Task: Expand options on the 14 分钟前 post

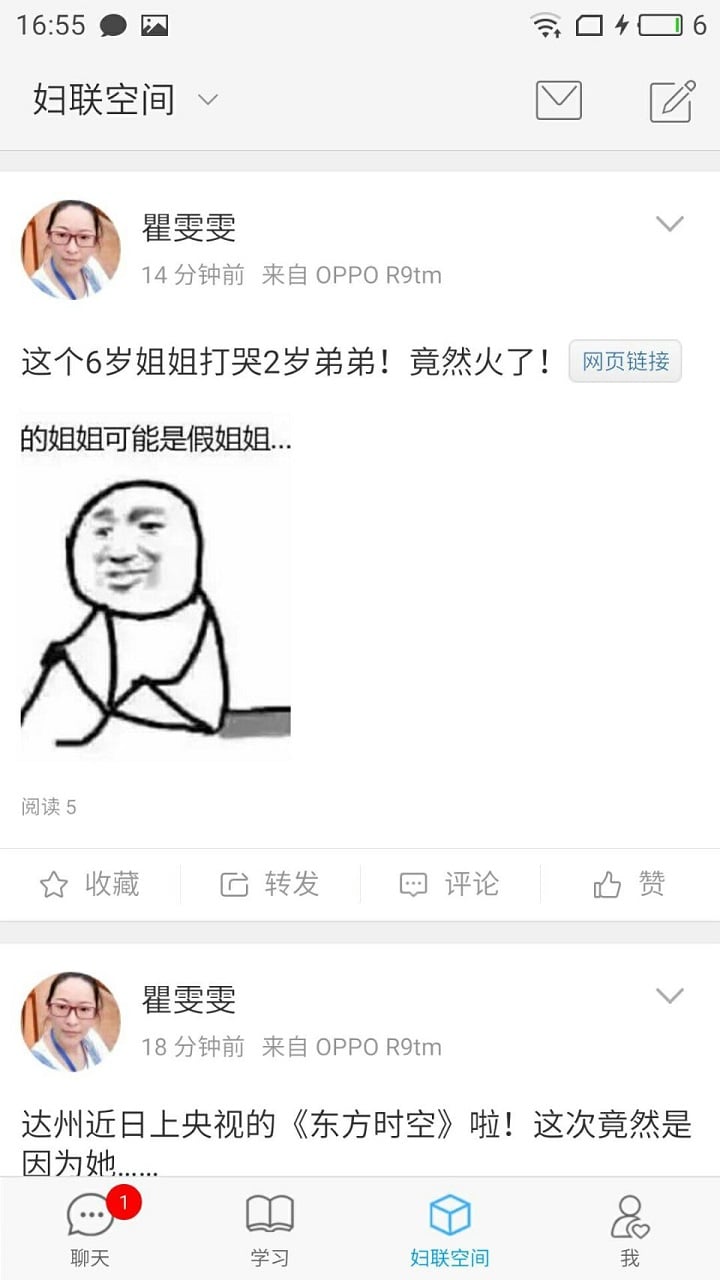Action: pyautogui.click(x=669, y=224)
